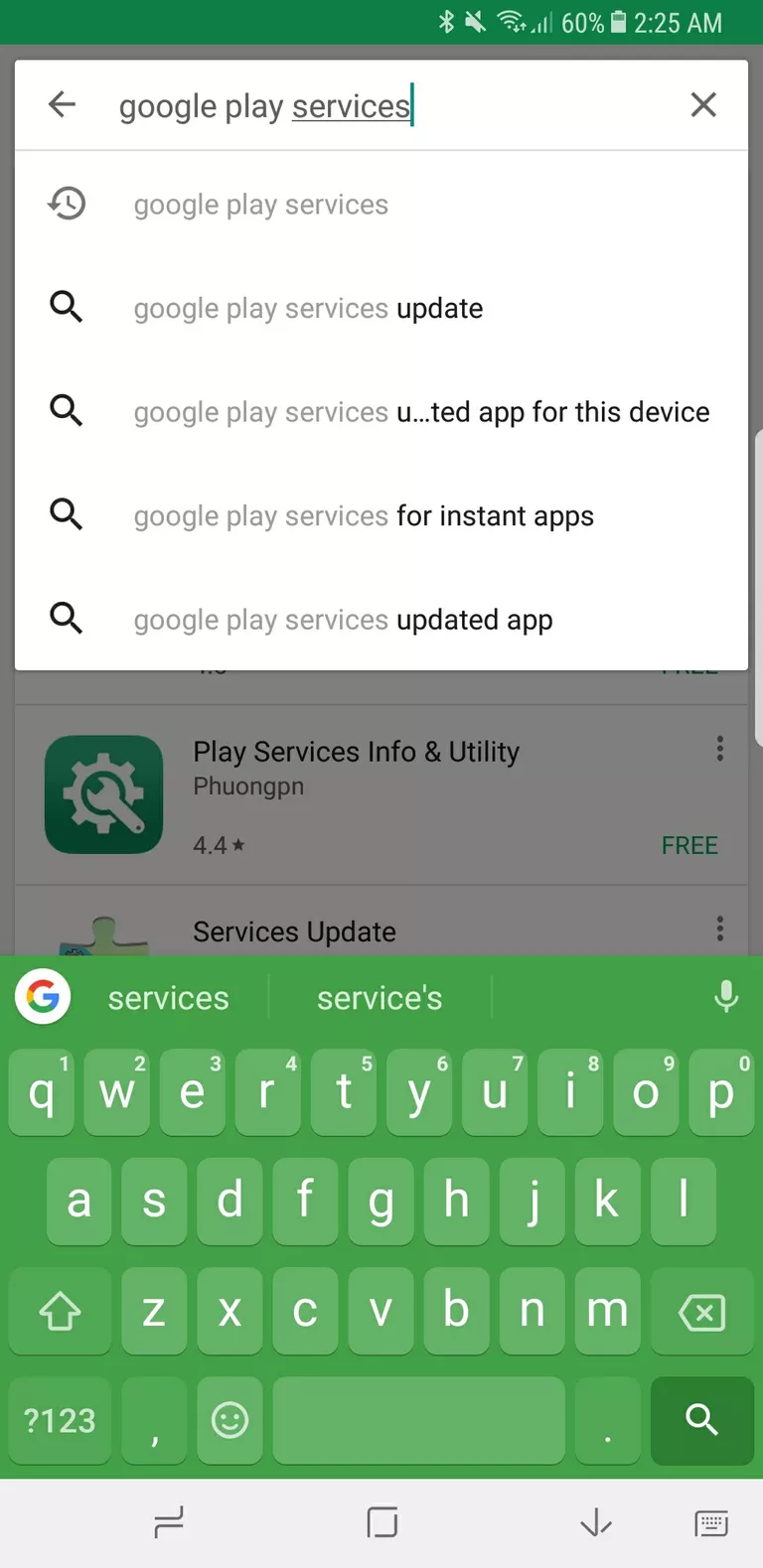The height and width of the screenshot is (1568, 763).
Task: Open overflow menu for Services Update
Action: point(719,929)
